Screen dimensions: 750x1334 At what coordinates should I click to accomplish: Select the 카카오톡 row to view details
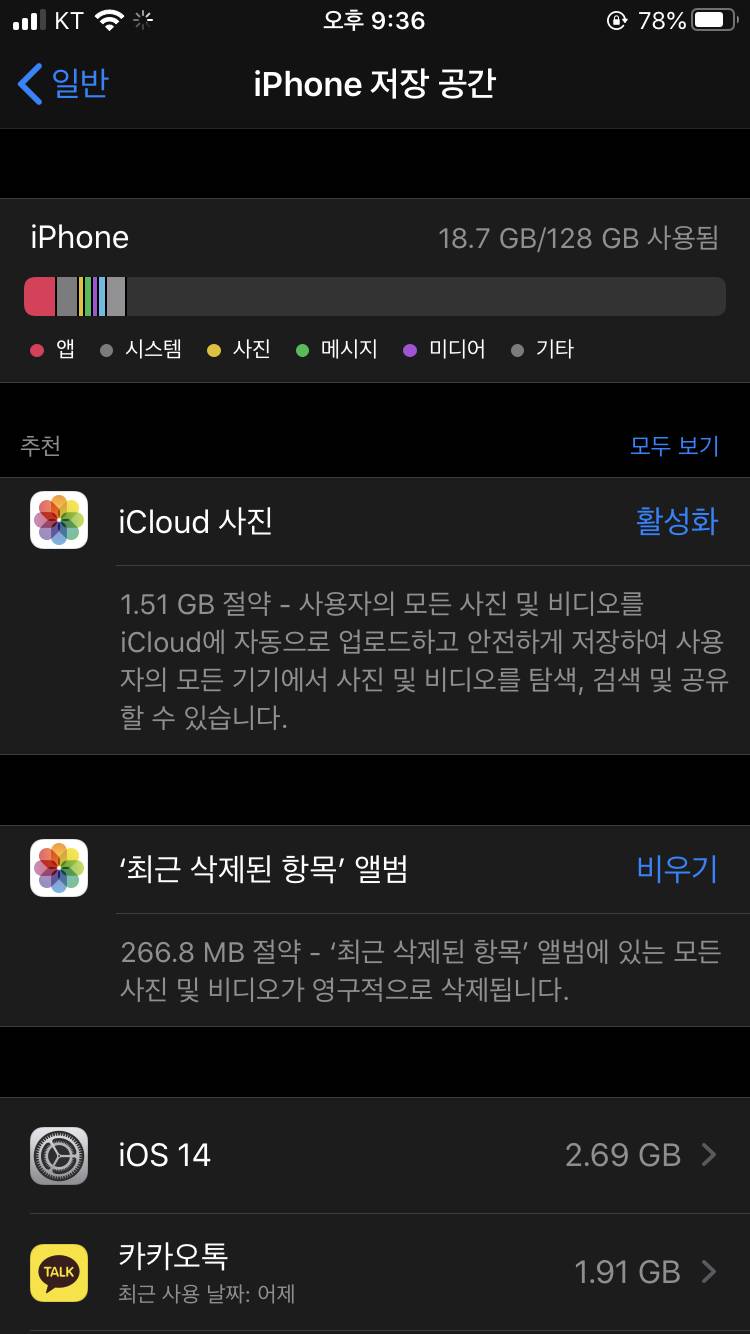[x=375, y=1271]
